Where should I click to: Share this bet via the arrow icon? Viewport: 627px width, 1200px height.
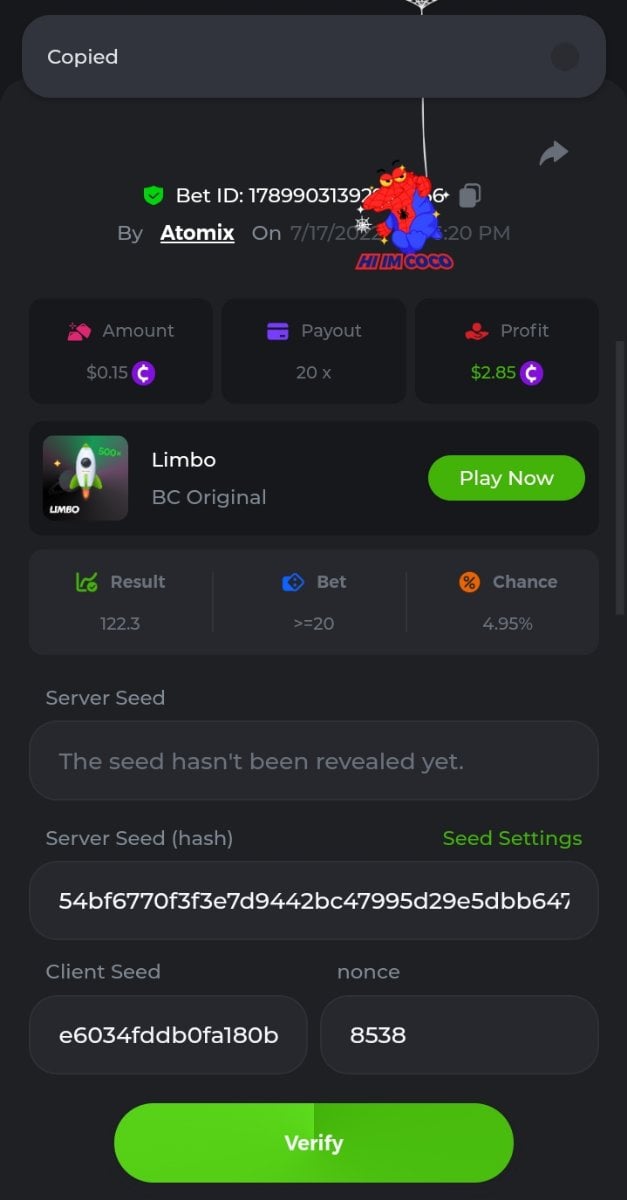(x=553, y=153)
